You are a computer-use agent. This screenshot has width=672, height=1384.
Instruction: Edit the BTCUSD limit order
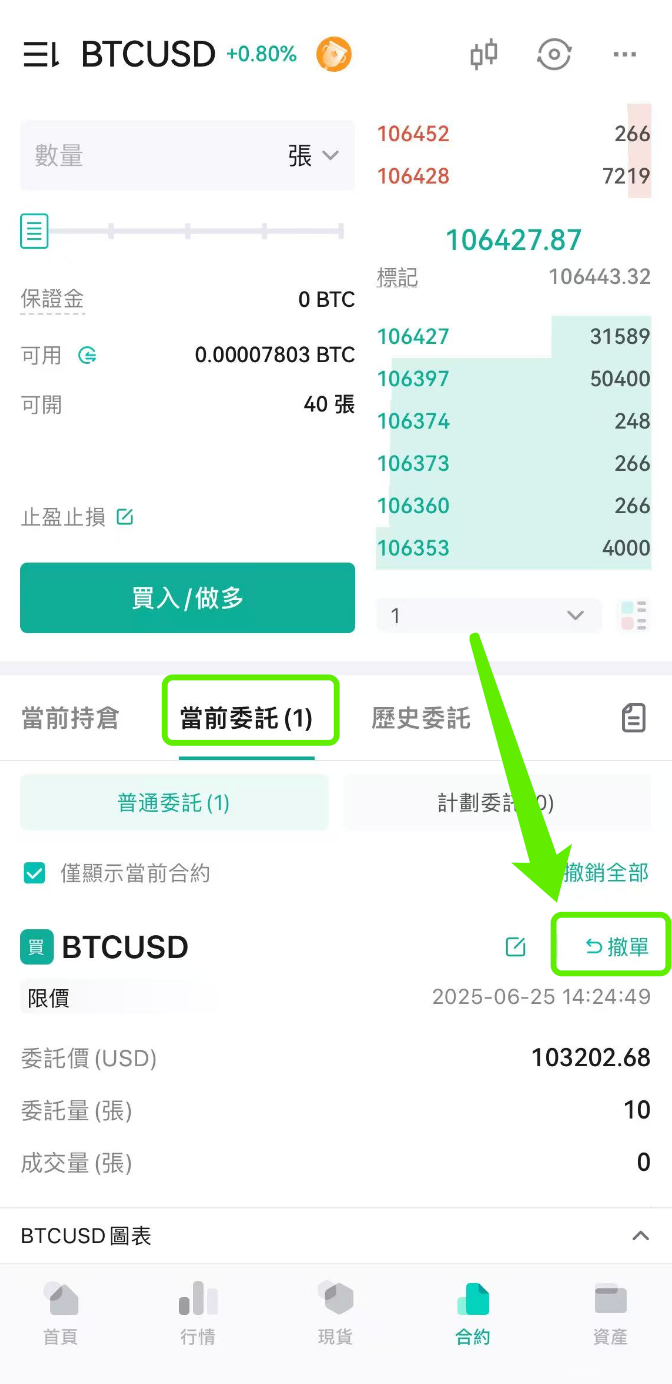click(x=515, y=946)
